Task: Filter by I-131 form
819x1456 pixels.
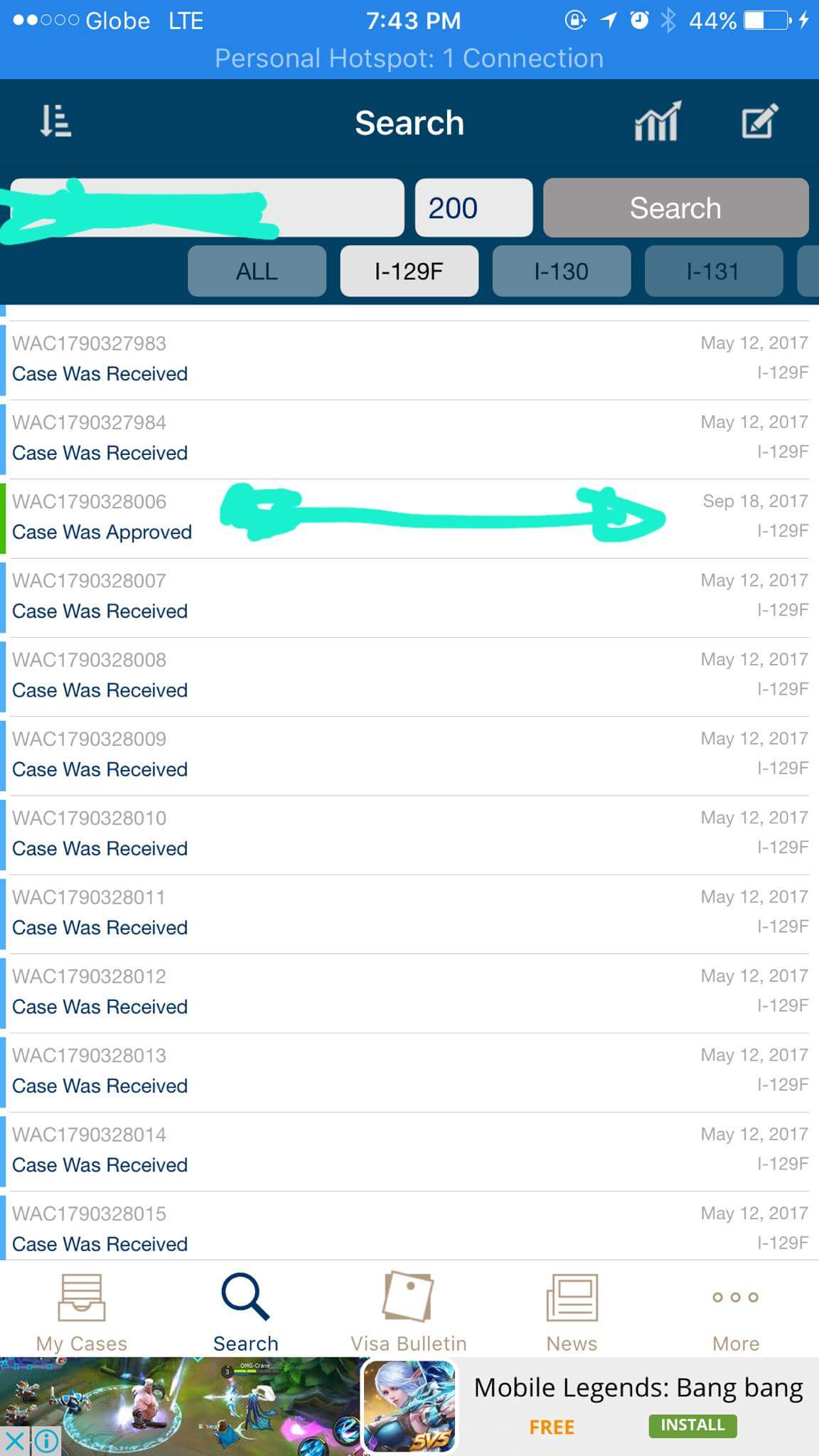Action: click(713, 271)
